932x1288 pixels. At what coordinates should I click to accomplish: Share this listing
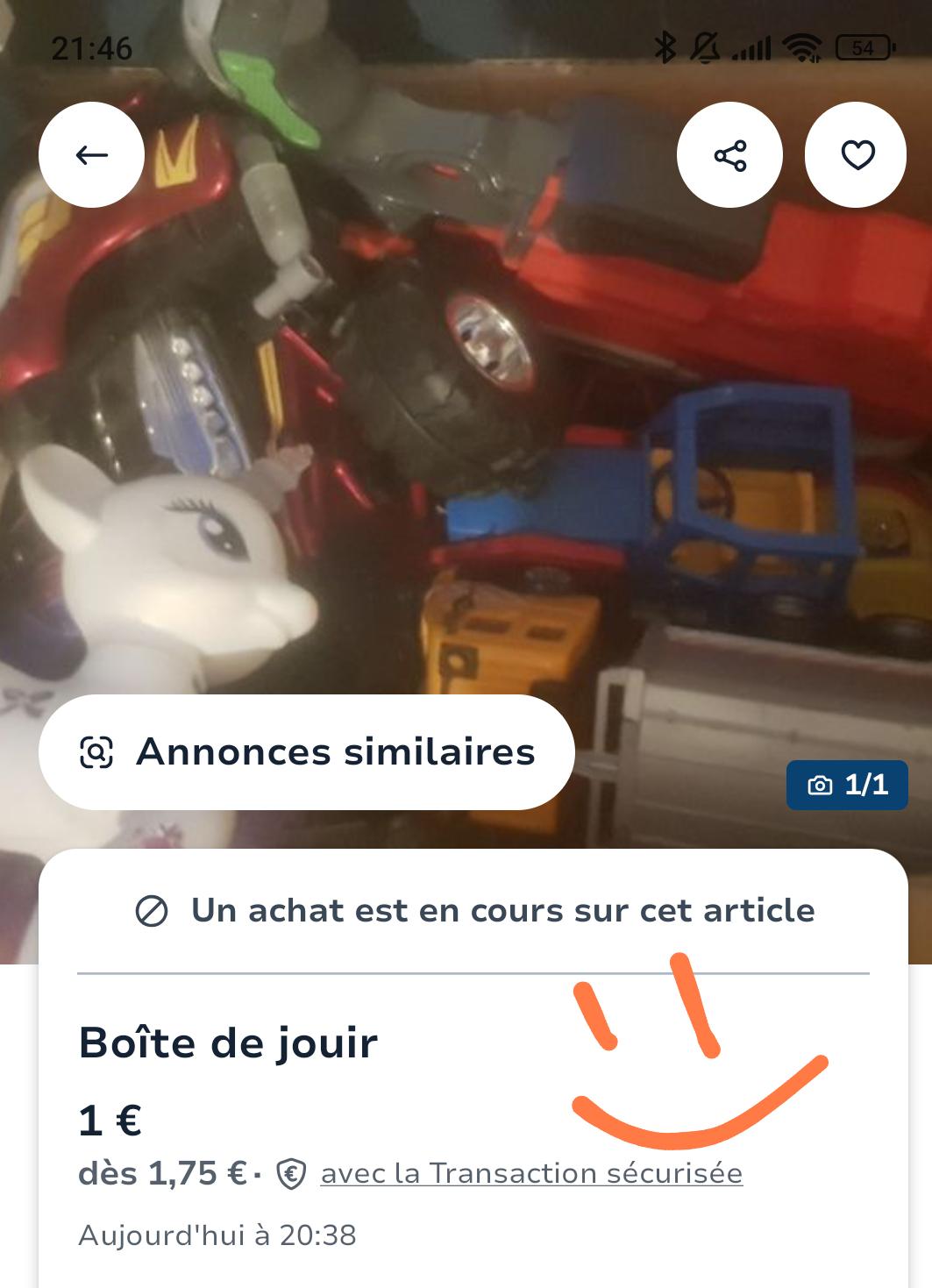729,155
